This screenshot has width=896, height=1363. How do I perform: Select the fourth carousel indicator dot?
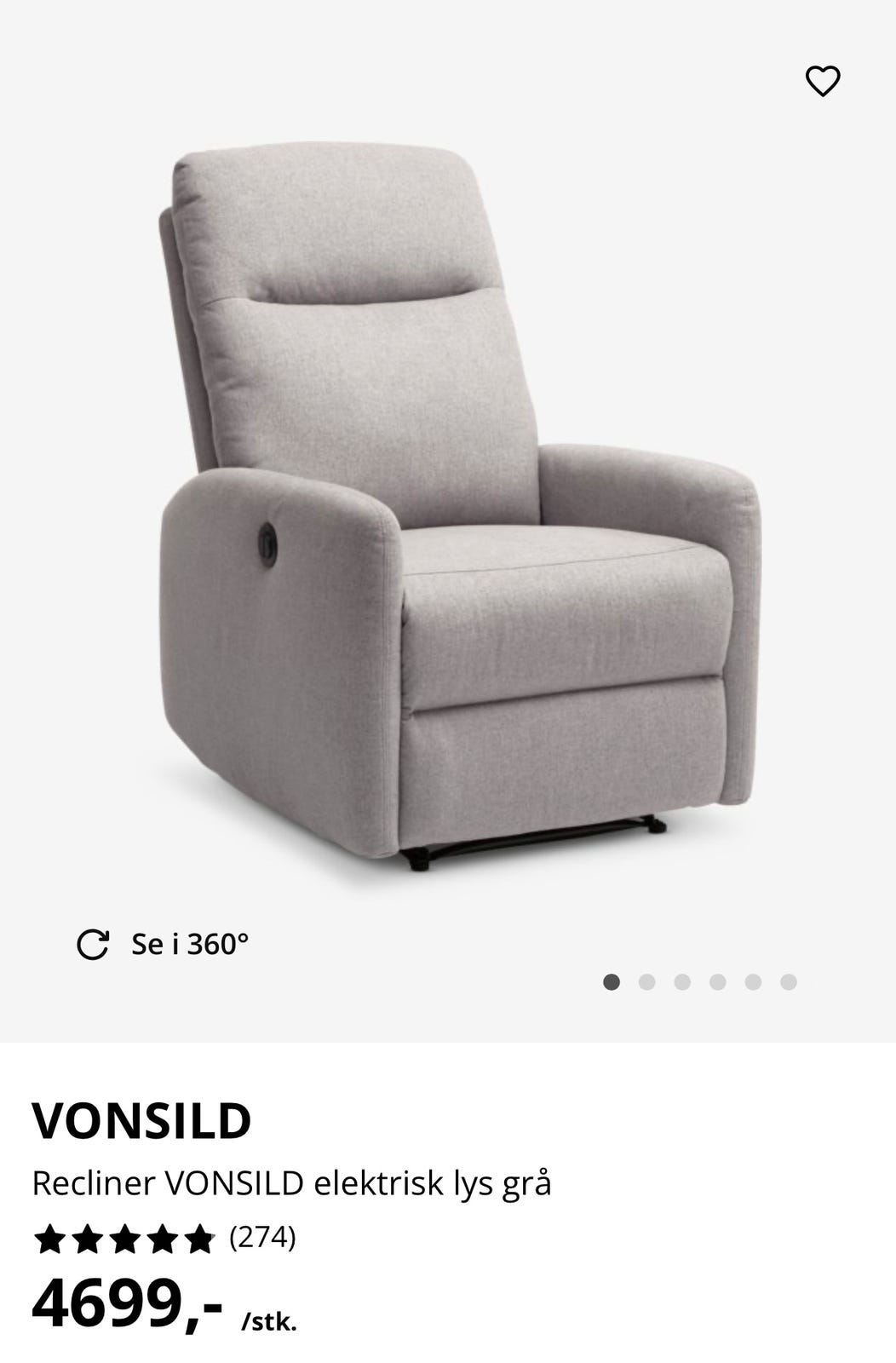(x=716, y=981)
